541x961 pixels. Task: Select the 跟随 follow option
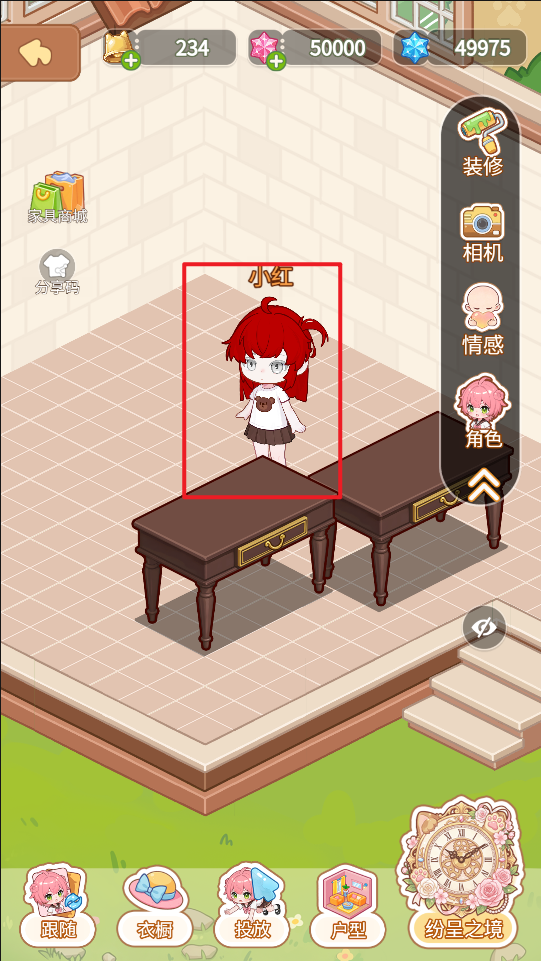(59, 905)
